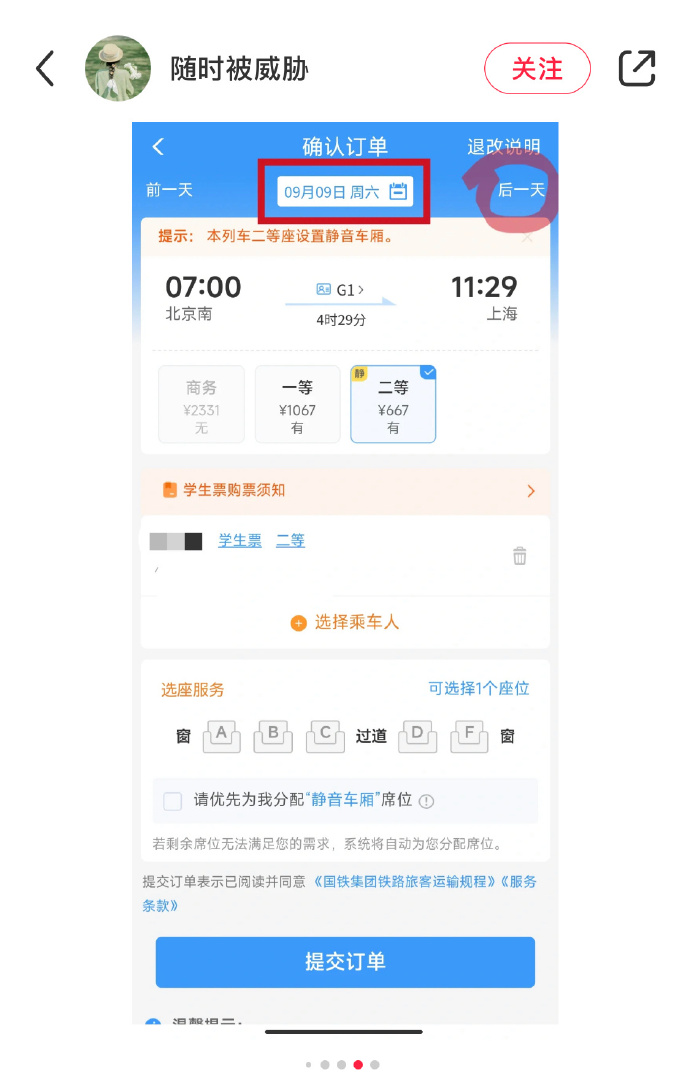Image resolution: width=690 pixels, height=1082 pixels.
Task: Tap the image page indicator dots
Action: [x=342, y=1065]
